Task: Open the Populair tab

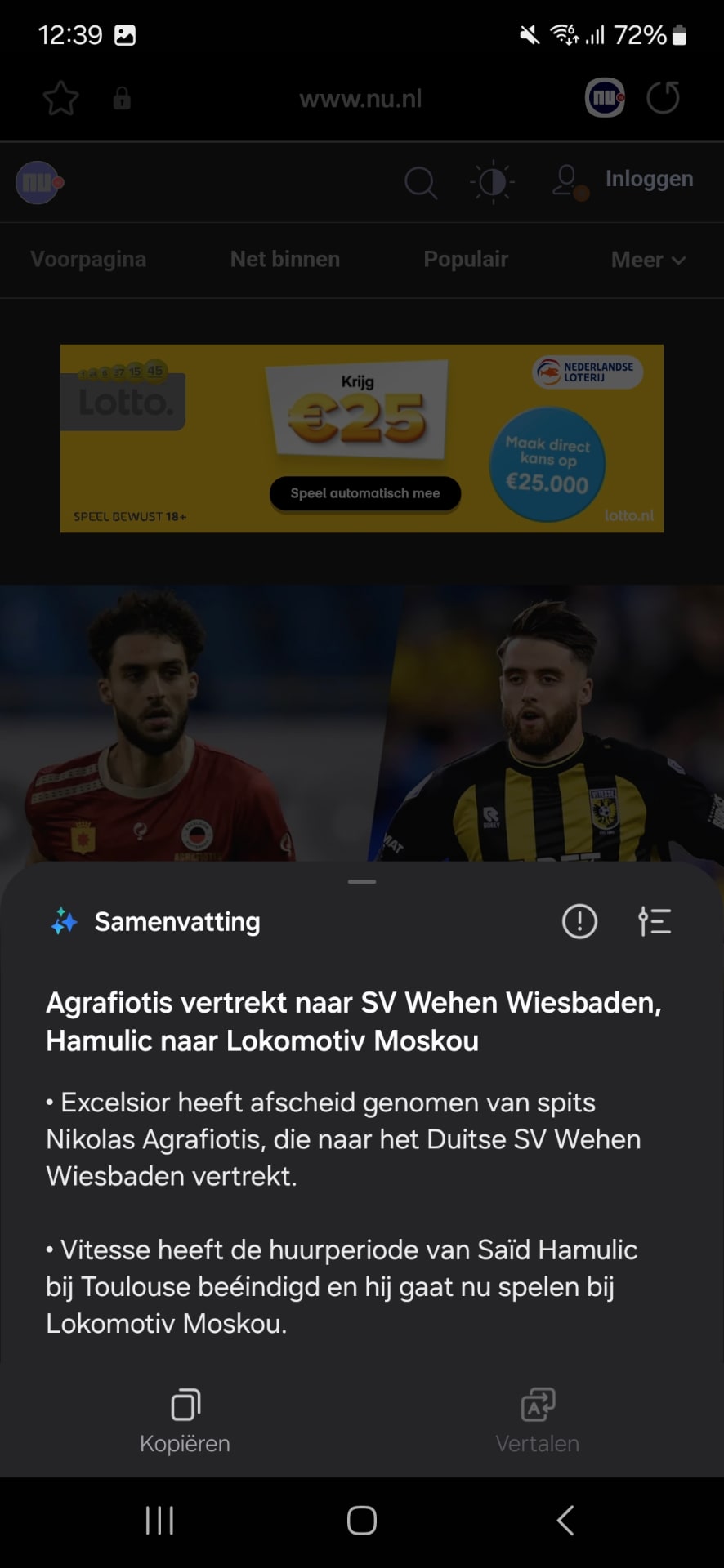Action: 466,260
